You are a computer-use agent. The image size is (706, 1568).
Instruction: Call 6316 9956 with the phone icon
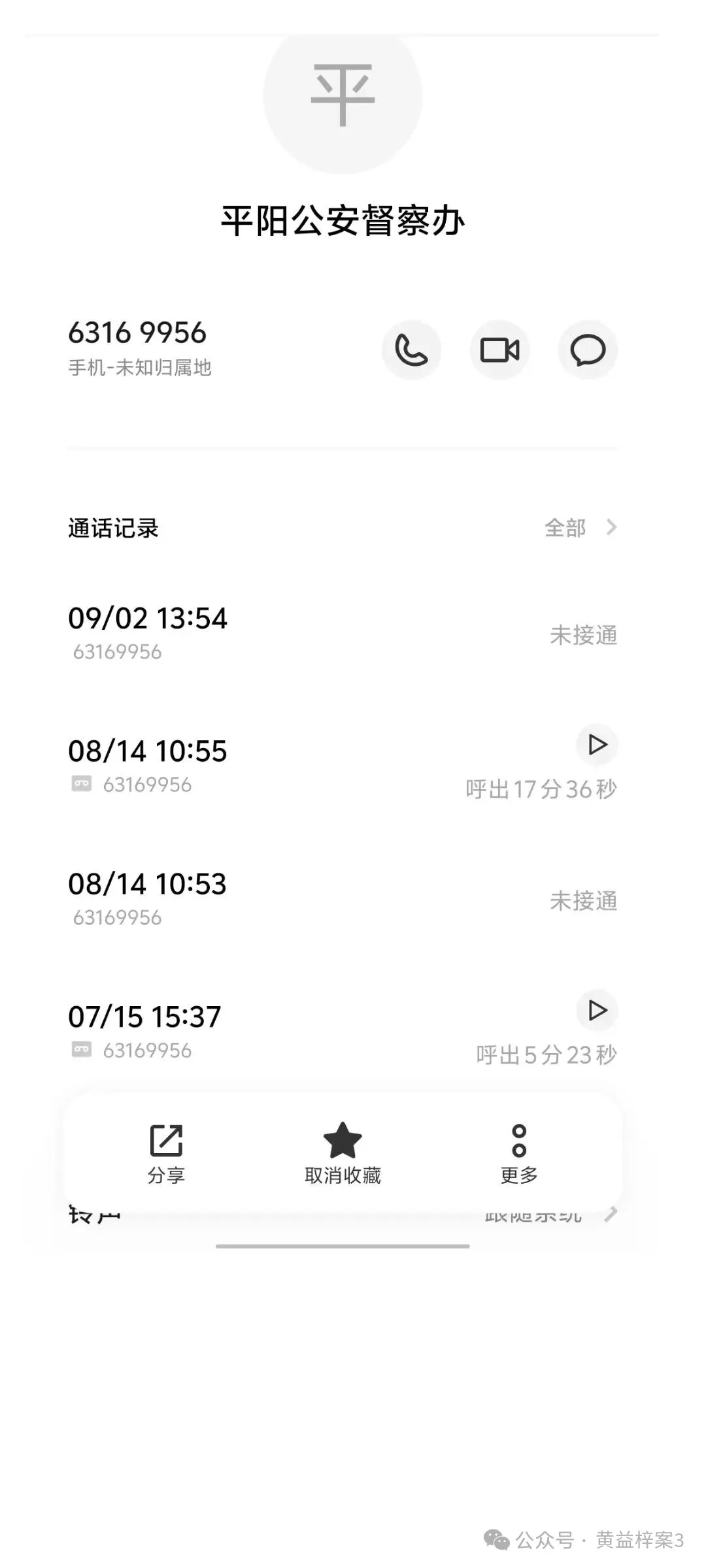pyautogui.click(x=411, y=350)
